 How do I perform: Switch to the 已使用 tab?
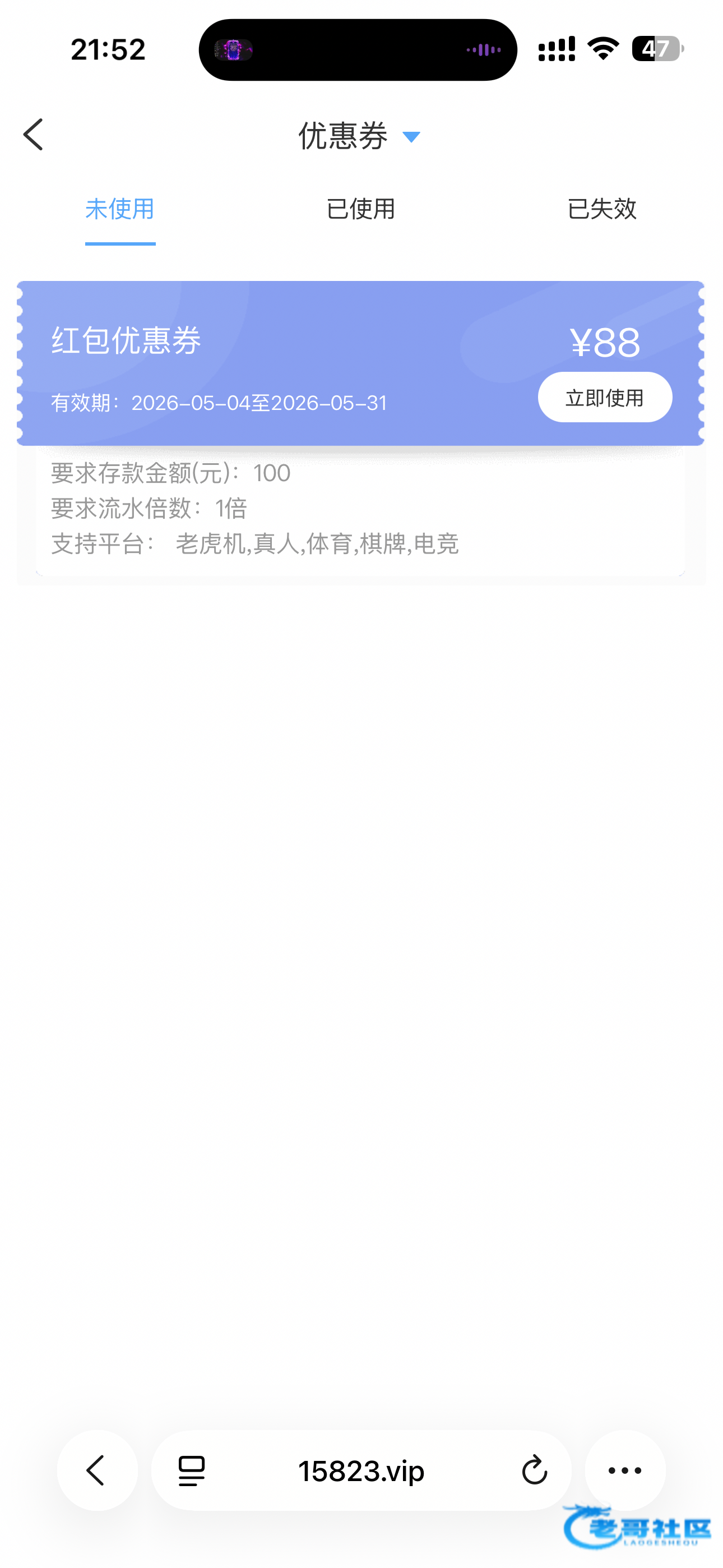click(x=361, y=209)
